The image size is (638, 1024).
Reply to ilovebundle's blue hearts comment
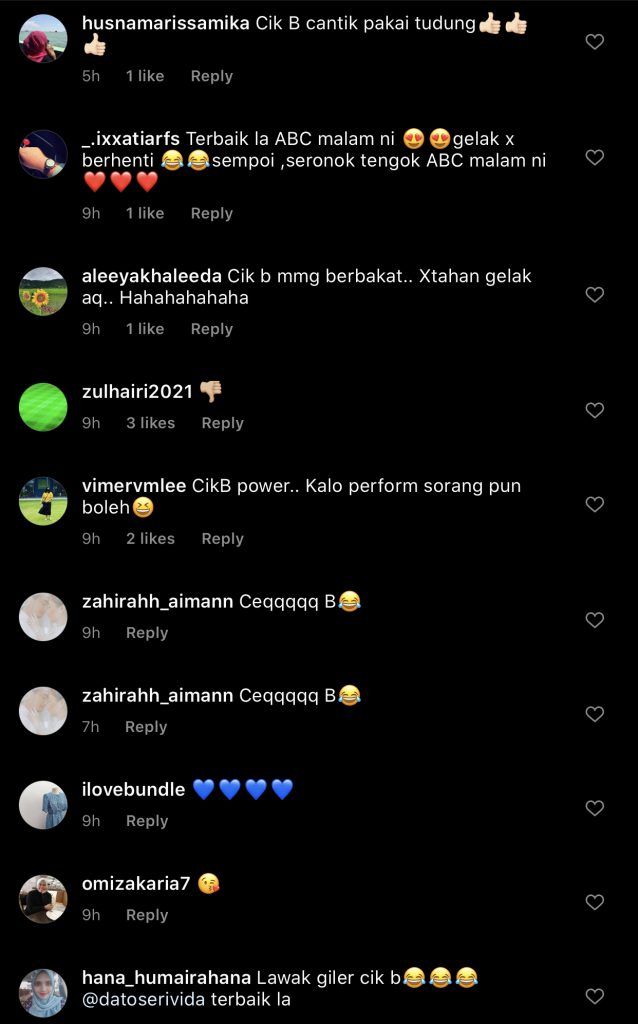[x=147, y=821]
